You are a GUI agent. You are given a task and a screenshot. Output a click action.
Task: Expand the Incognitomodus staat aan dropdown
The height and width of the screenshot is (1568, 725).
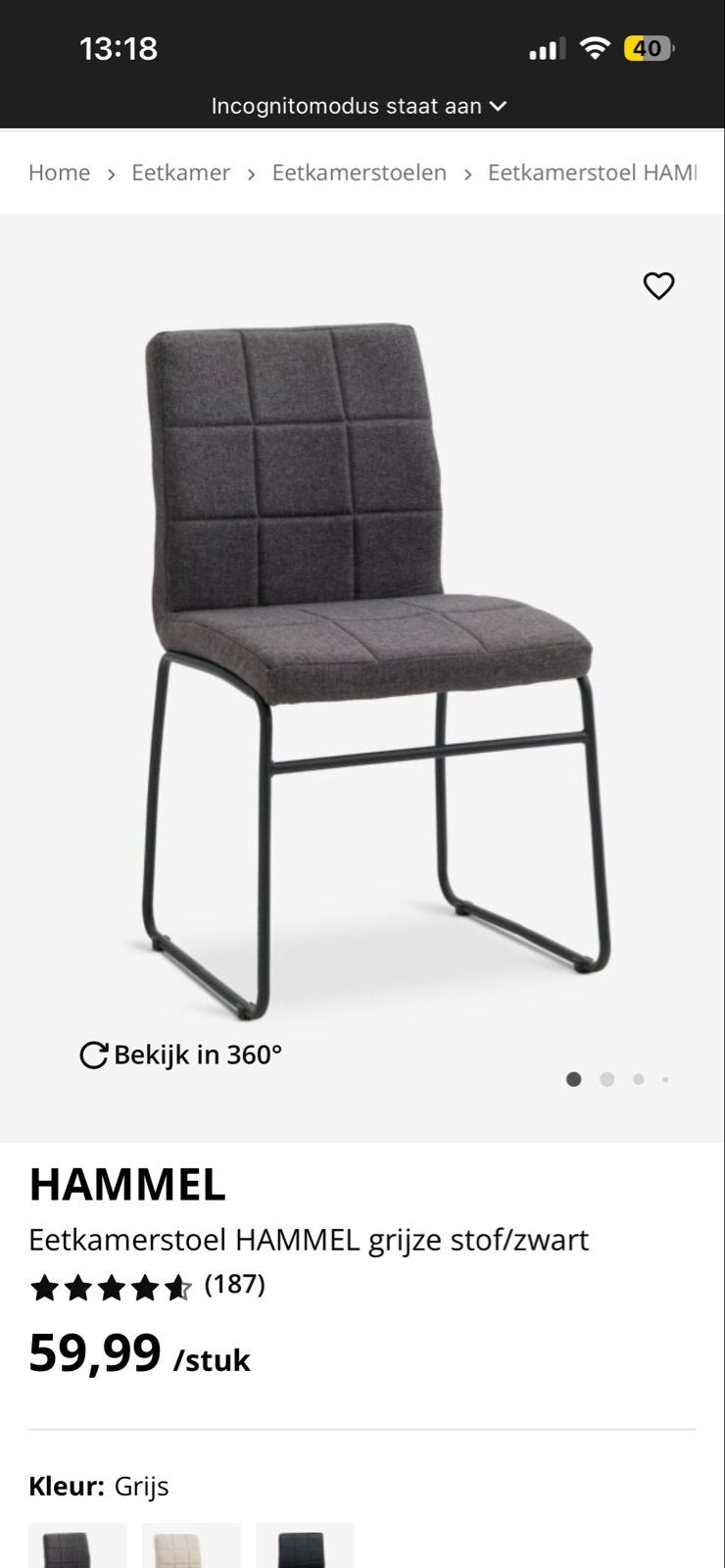pos(359,106)
